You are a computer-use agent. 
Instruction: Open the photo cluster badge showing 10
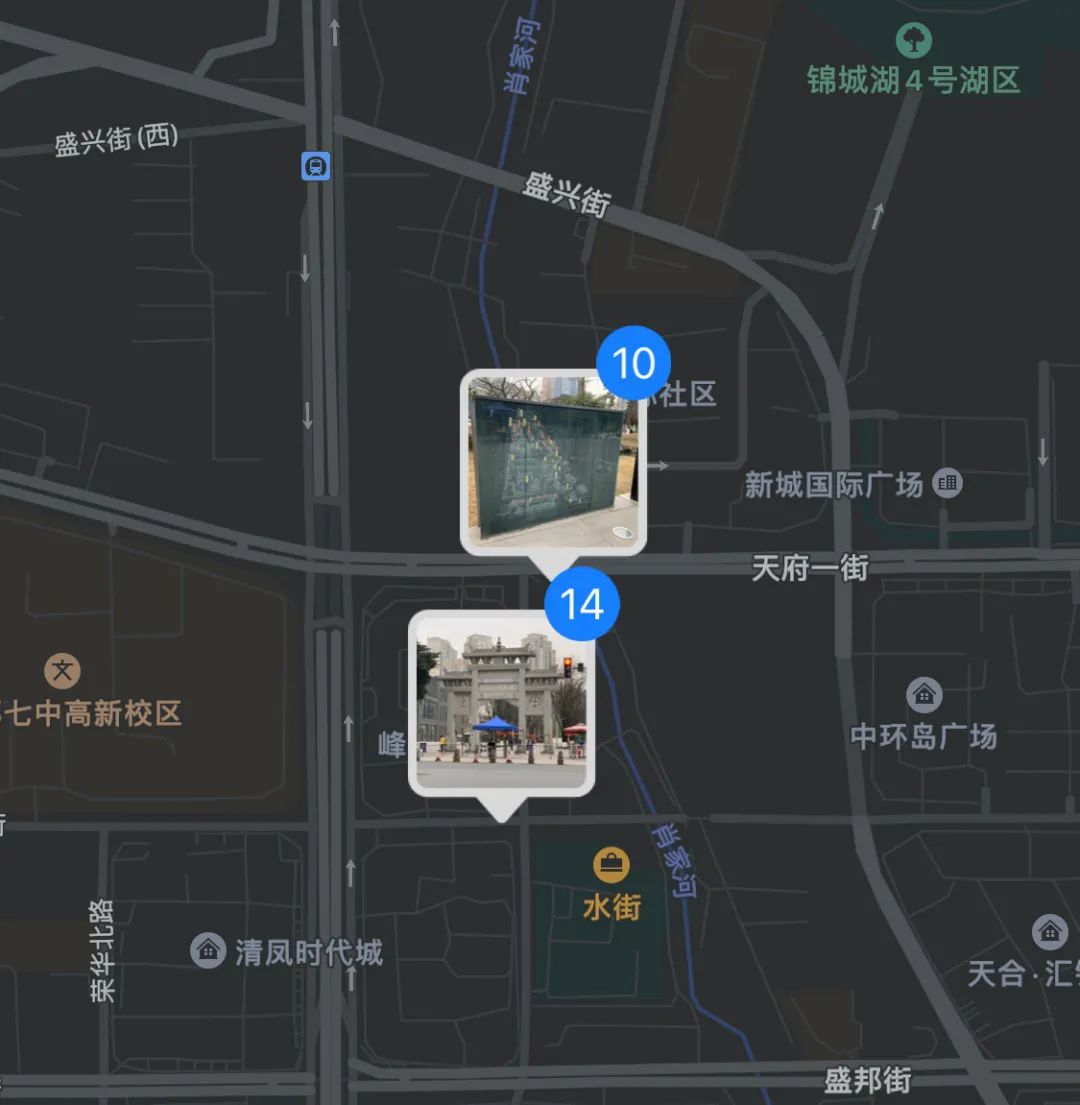[634, 363]
